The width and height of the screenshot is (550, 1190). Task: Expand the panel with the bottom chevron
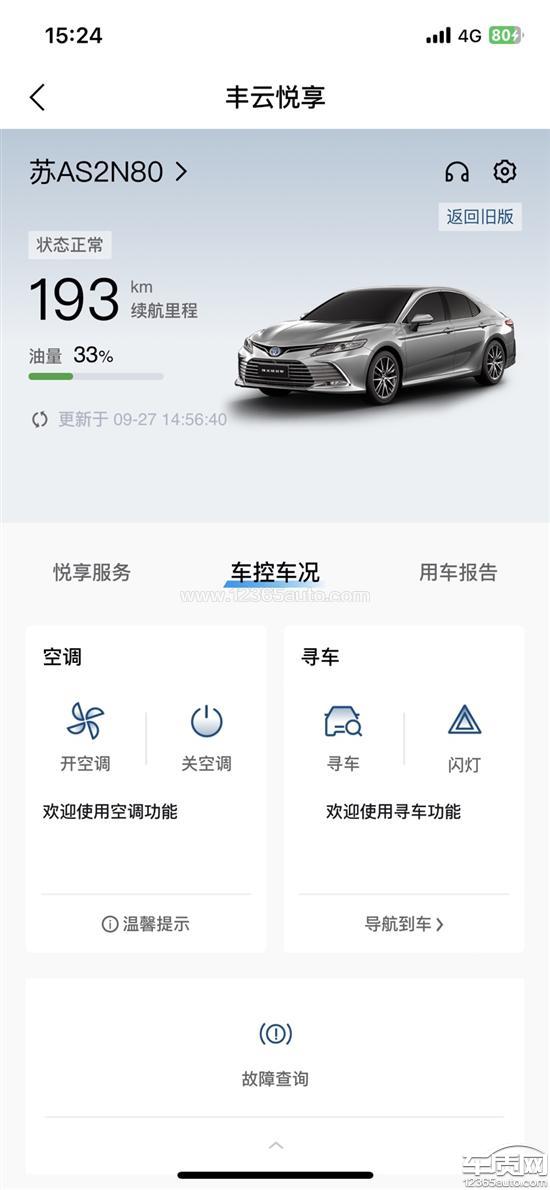275,1144
